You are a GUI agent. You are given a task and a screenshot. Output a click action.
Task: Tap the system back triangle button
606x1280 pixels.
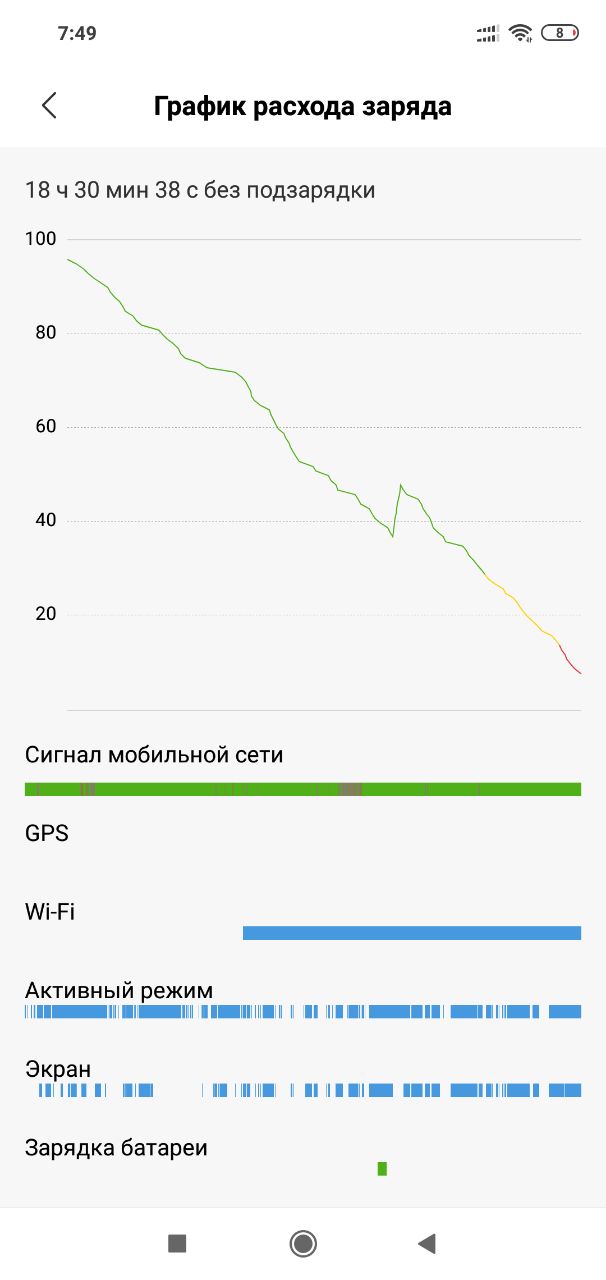pos(427,1243)
